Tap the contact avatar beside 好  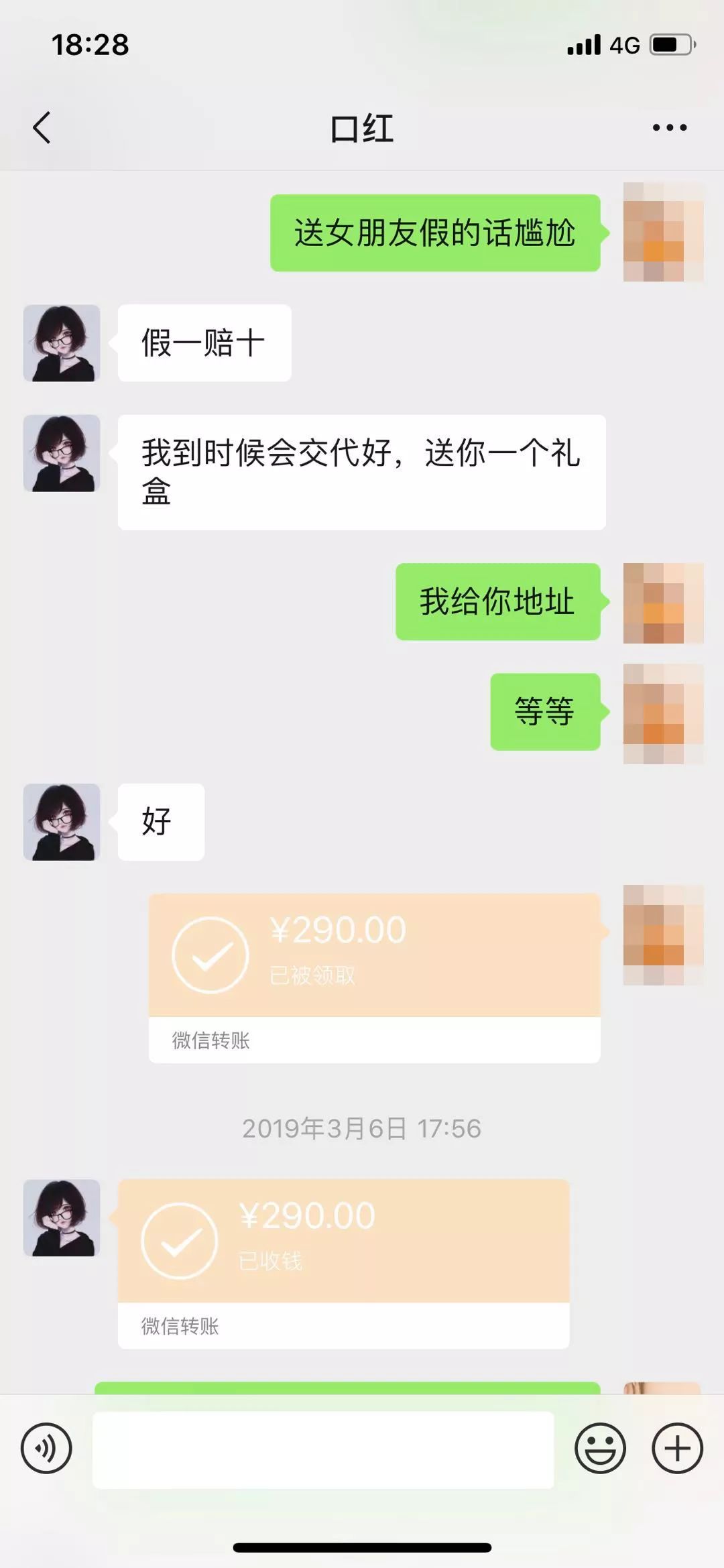62,821
